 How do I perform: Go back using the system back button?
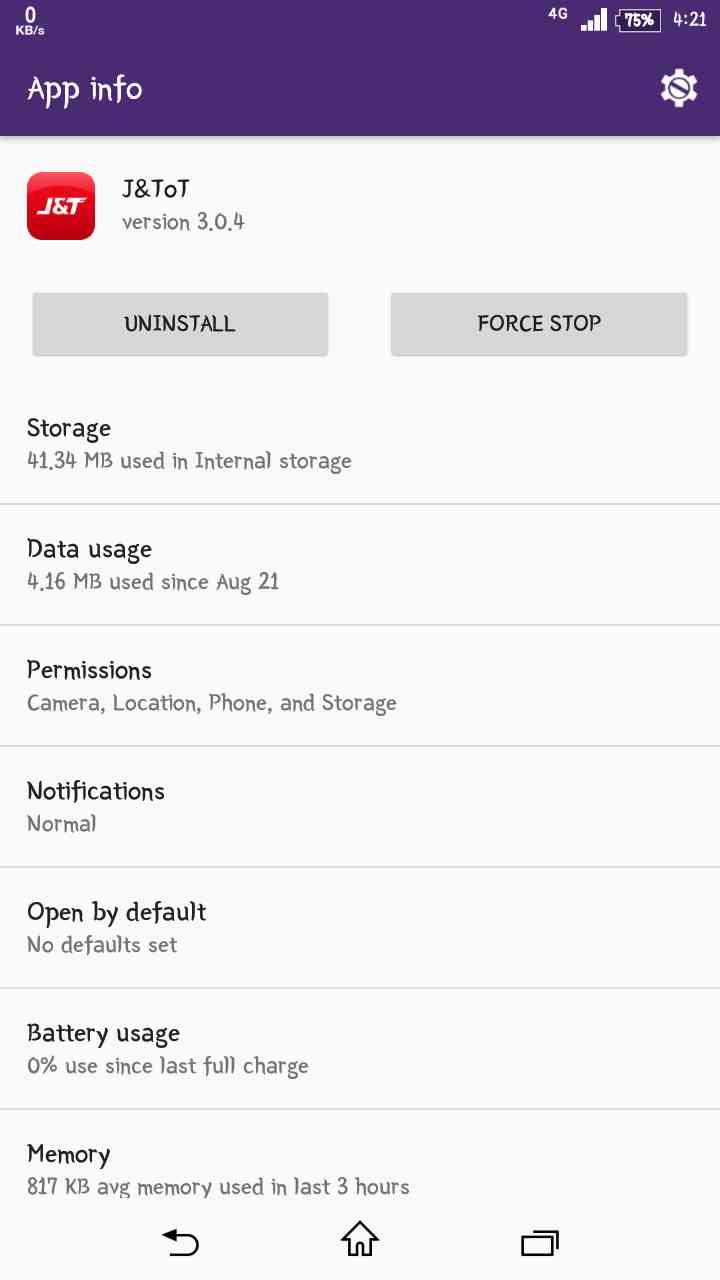point(181,1242)
